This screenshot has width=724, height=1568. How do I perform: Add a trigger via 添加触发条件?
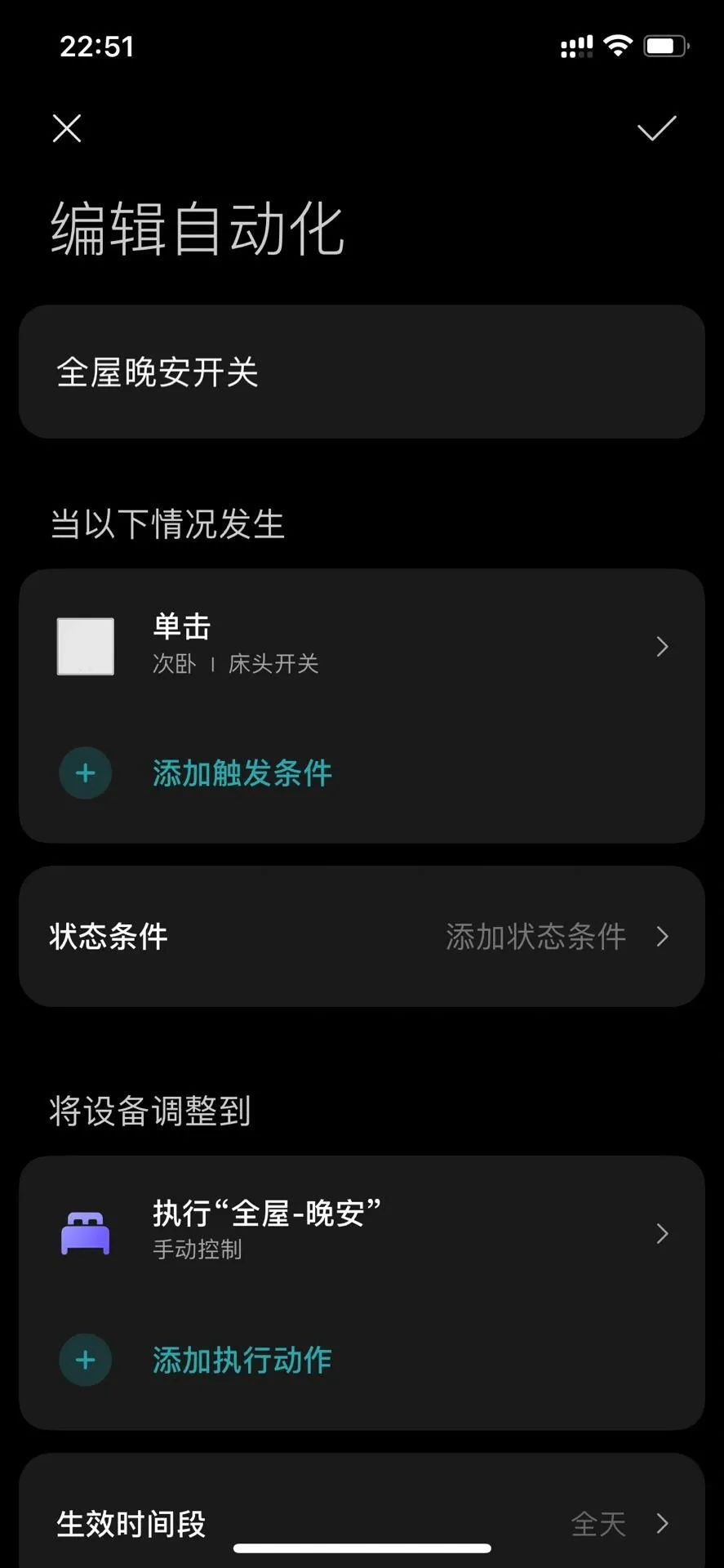(196, 773)
